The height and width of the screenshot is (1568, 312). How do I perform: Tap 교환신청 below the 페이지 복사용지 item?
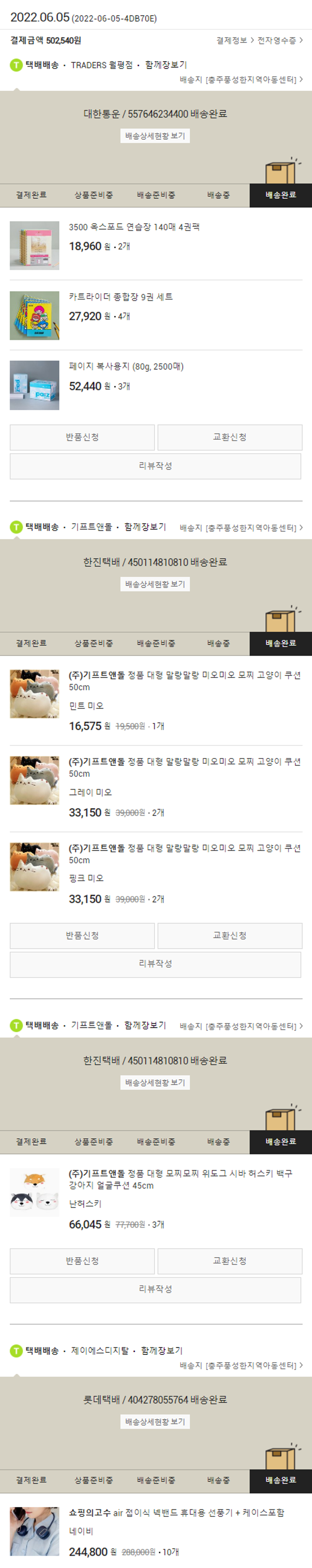coord(230,437)
